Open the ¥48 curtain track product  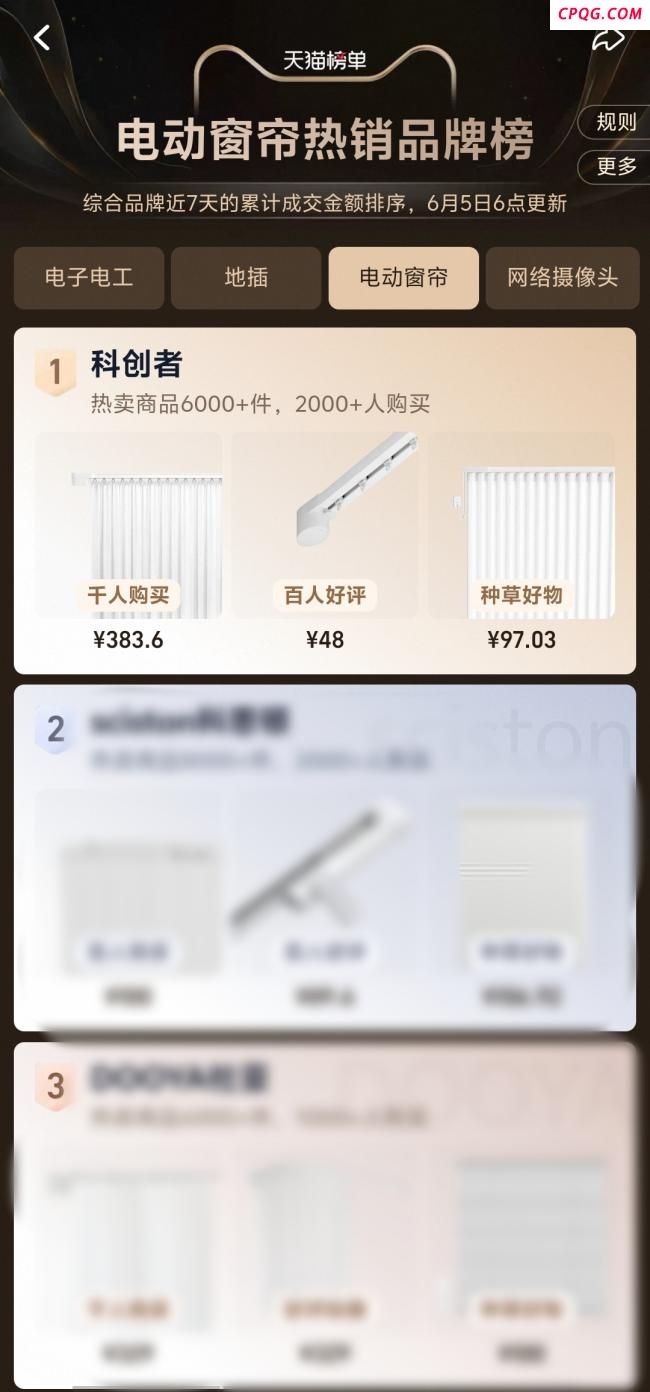pos(325,540)
